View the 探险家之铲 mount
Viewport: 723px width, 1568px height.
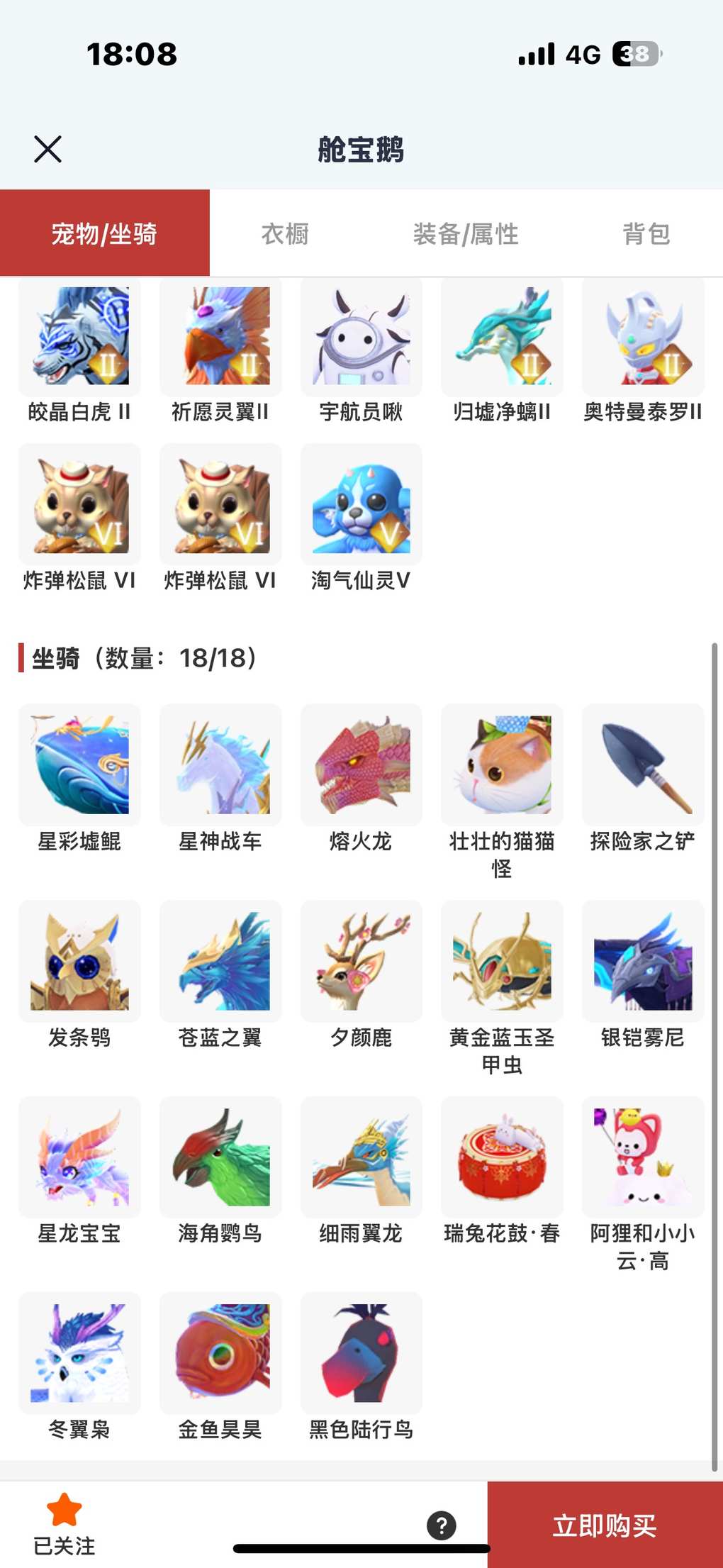643,765
